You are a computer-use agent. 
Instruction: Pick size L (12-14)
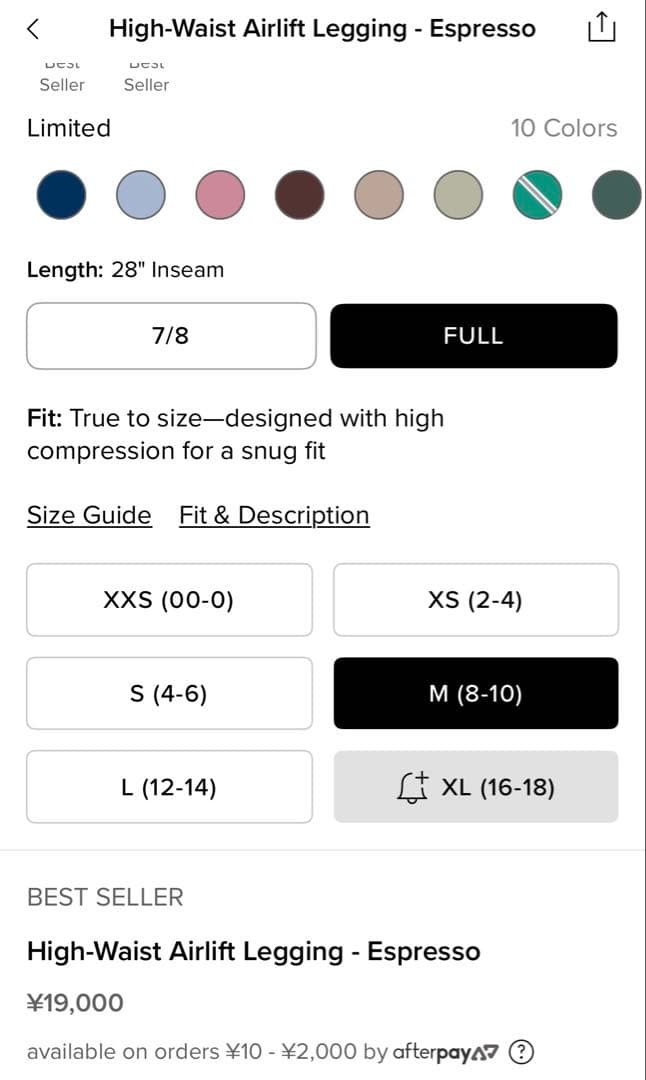click(169, 787)
